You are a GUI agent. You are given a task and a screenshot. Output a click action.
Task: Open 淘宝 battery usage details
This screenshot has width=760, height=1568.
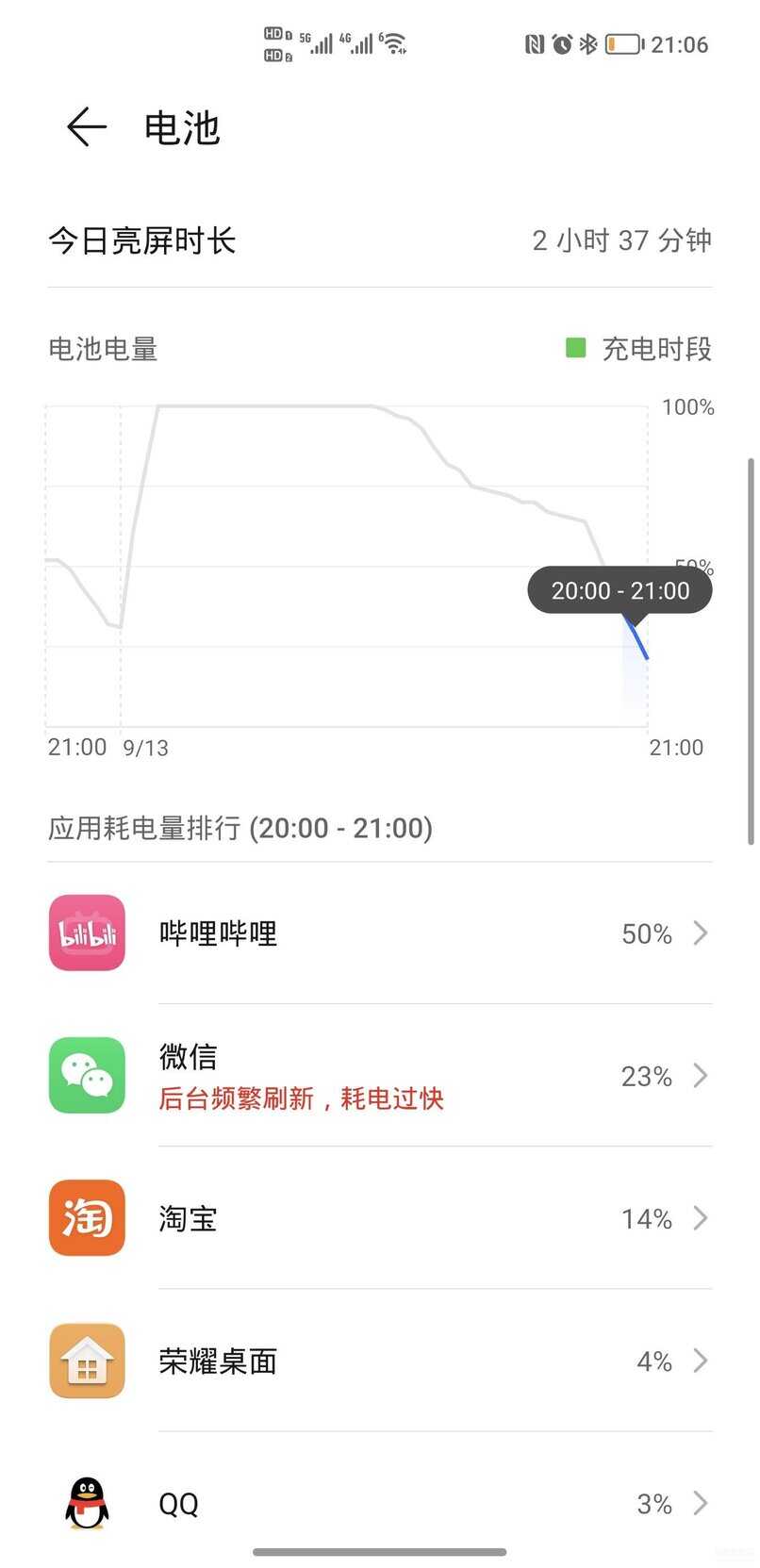(x=380, y=1218)
